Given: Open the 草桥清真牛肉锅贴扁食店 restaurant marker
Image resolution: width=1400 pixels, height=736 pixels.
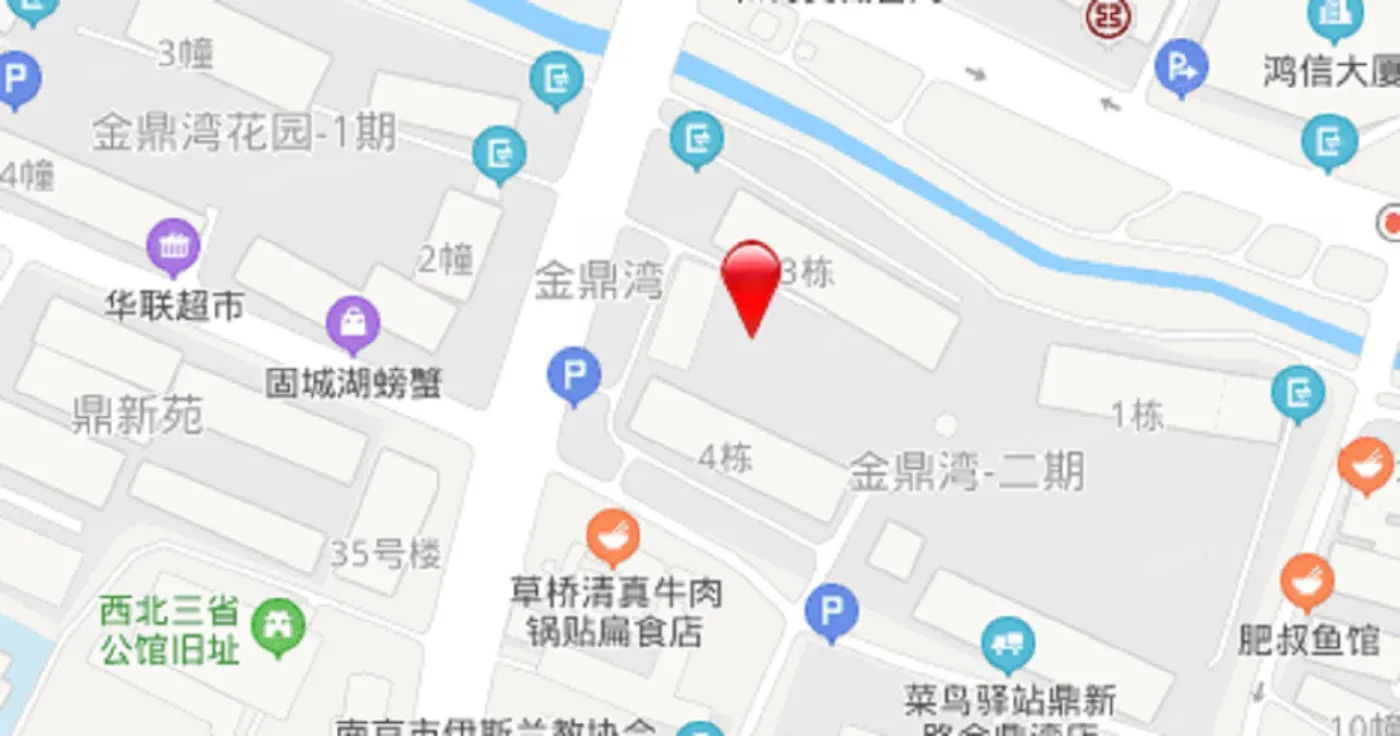Looking at the screenshot, I should pyautogui.click(x=613, y=535).
